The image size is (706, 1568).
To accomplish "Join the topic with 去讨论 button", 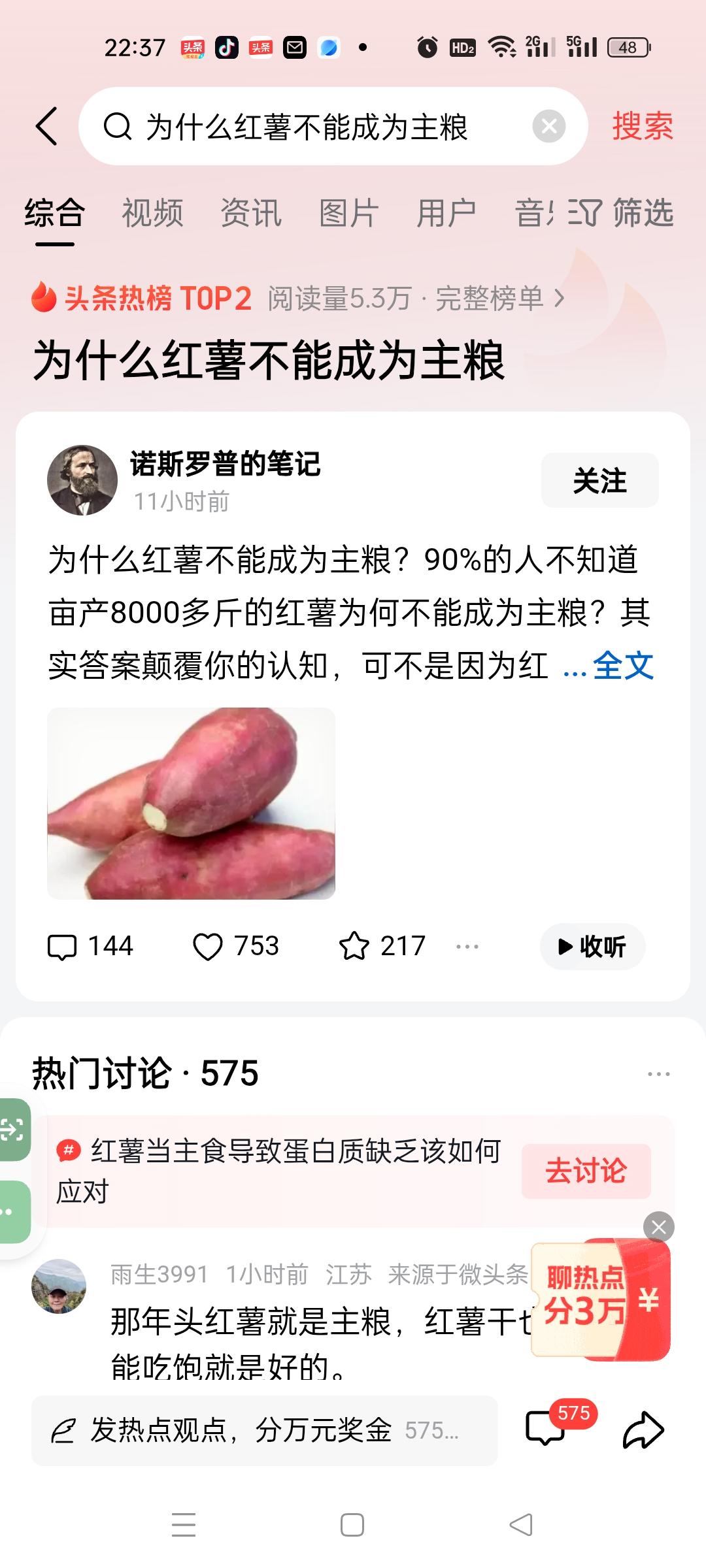I will [x=586, y=1171].
